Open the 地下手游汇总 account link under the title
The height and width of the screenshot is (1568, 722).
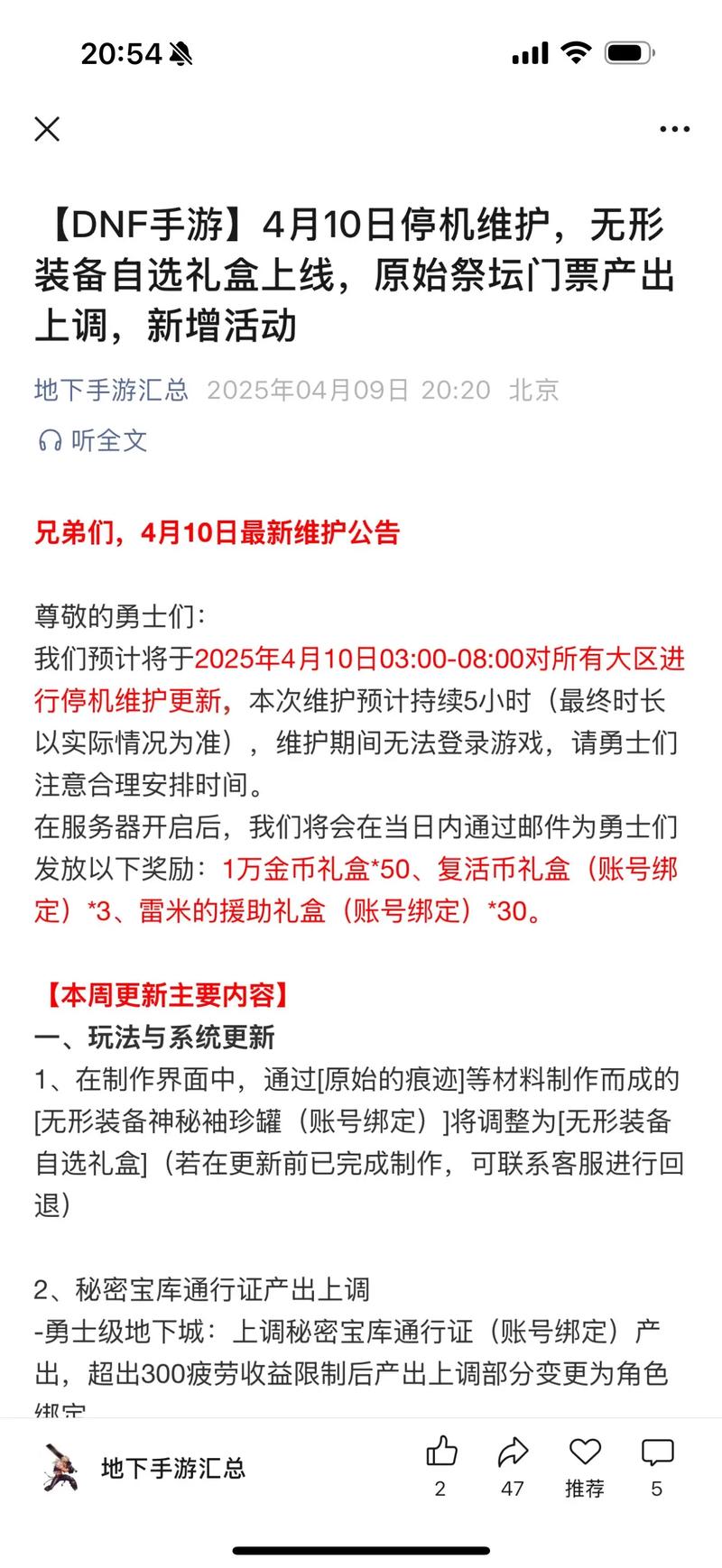[x=111, y=390]
